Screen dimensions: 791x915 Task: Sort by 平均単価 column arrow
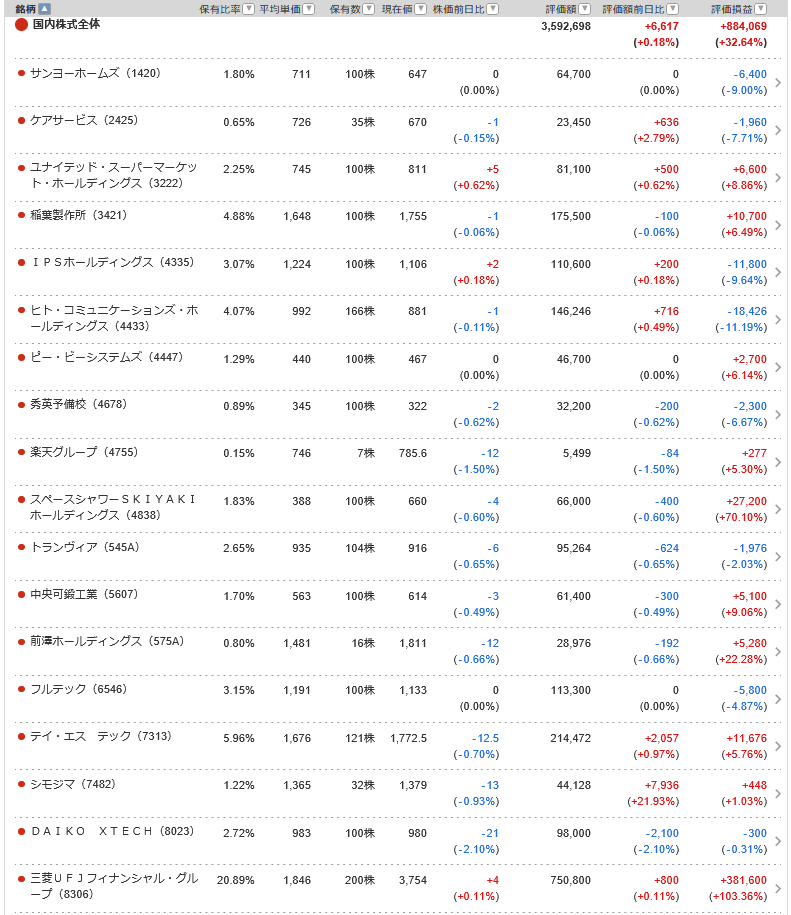[309, 9]
